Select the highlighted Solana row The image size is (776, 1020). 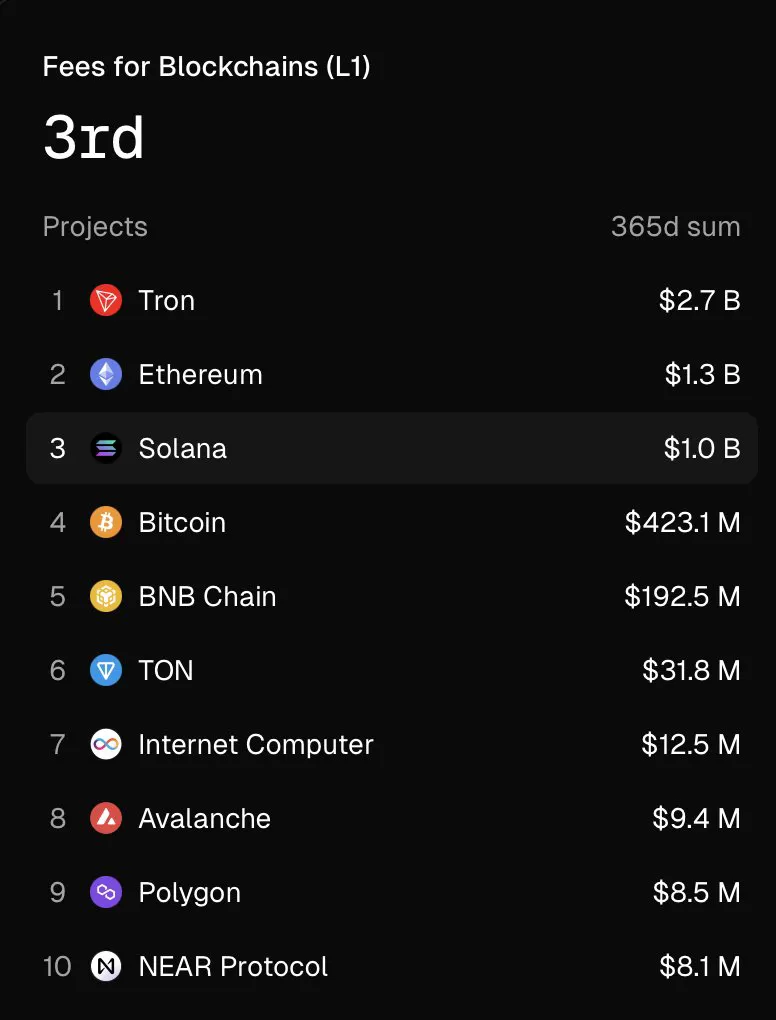[x=390, y=448]
